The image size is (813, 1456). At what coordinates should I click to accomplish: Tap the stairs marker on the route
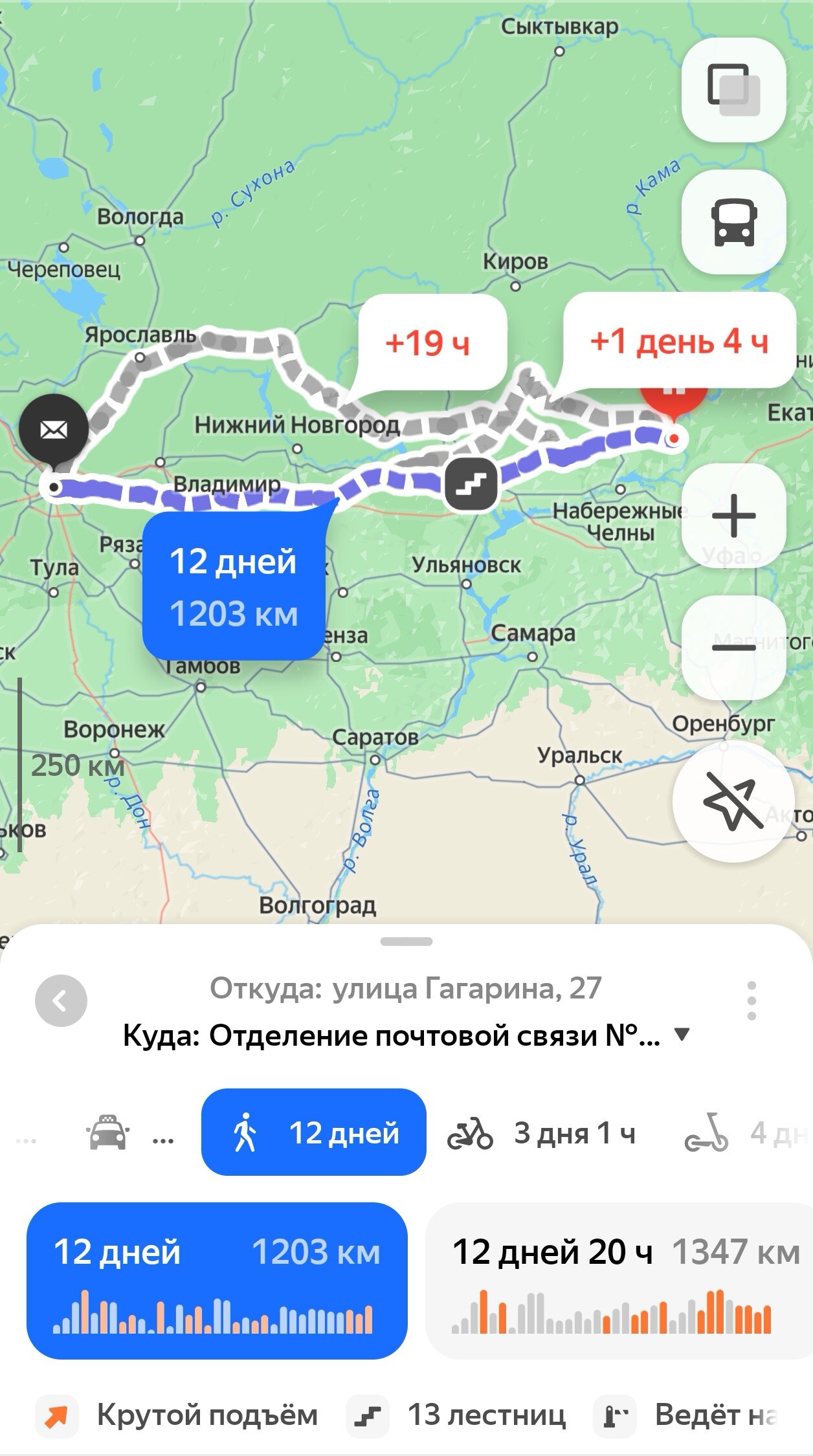pos(471,483)
